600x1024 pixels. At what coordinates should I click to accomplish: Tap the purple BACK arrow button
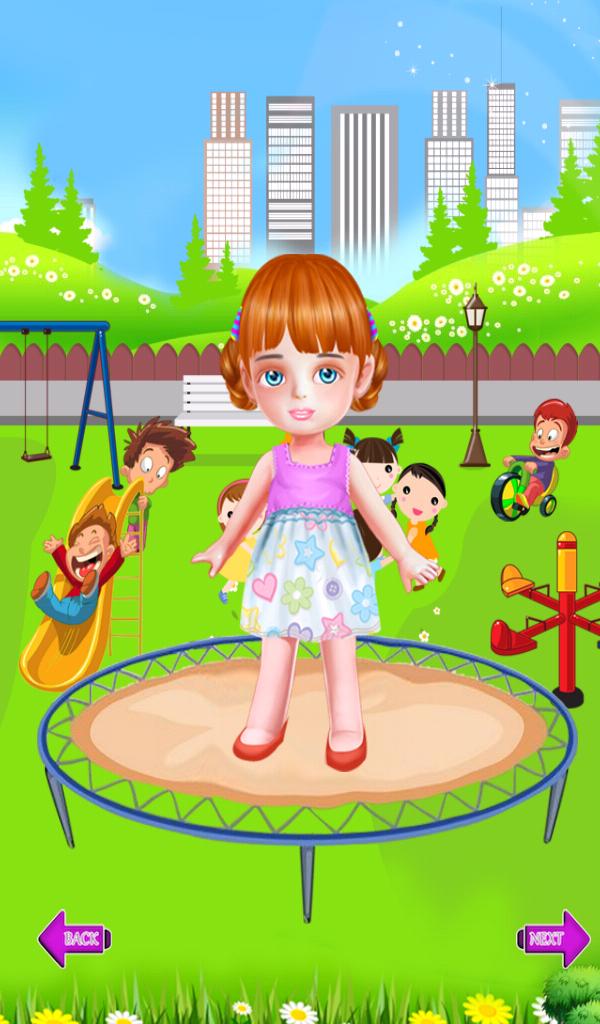(x=73, y=938)
